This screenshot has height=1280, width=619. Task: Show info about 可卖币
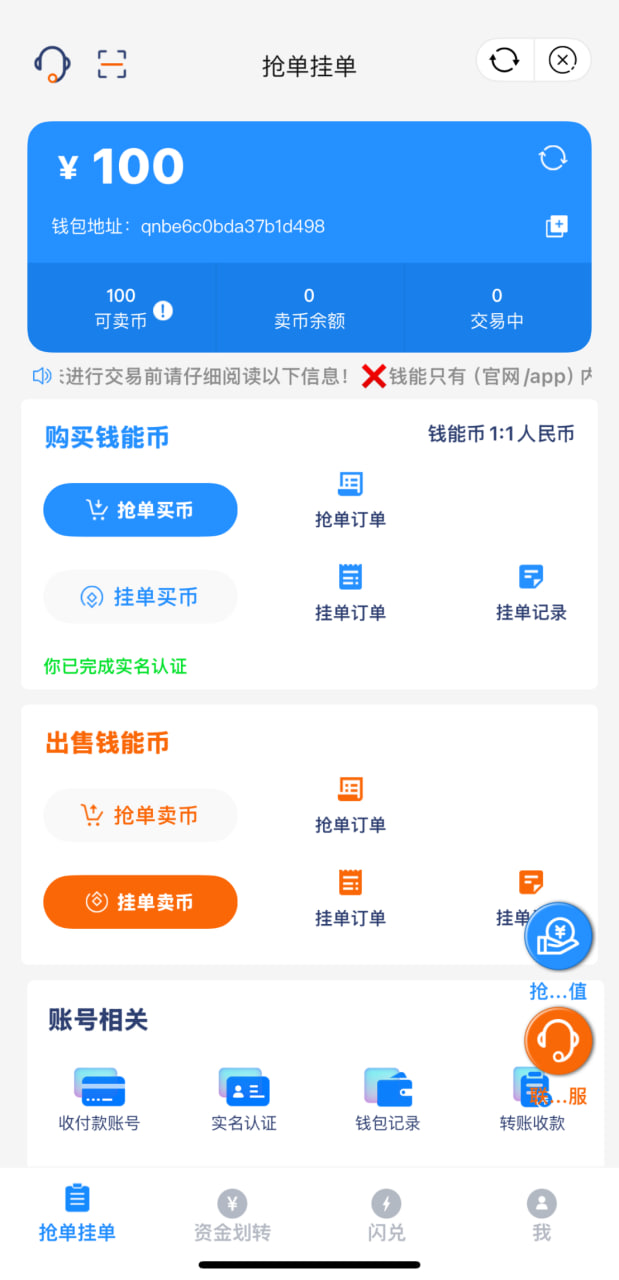(x=163, y=310)
